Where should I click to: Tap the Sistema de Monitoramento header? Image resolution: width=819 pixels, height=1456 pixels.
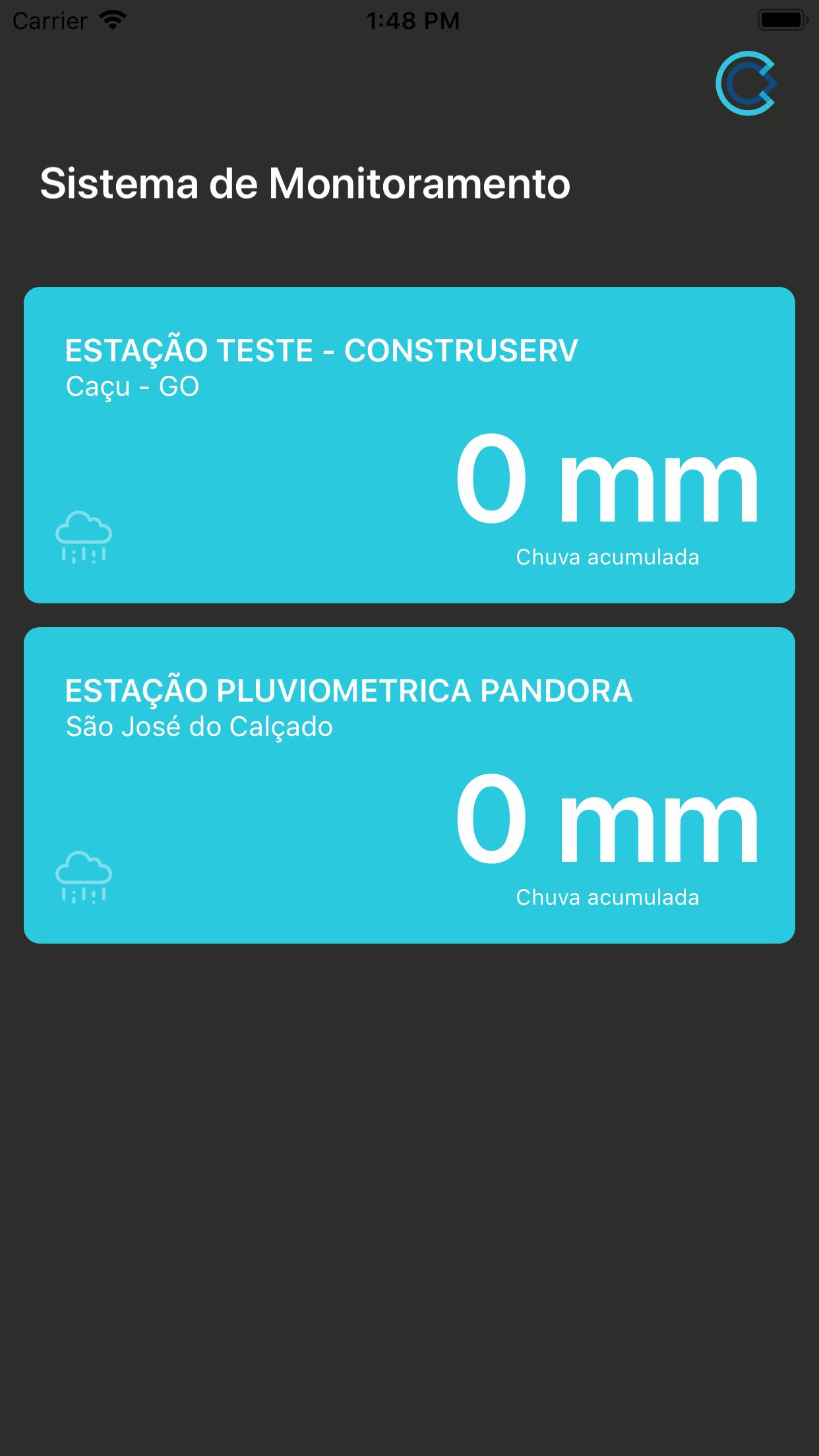(x=303, y=185)
